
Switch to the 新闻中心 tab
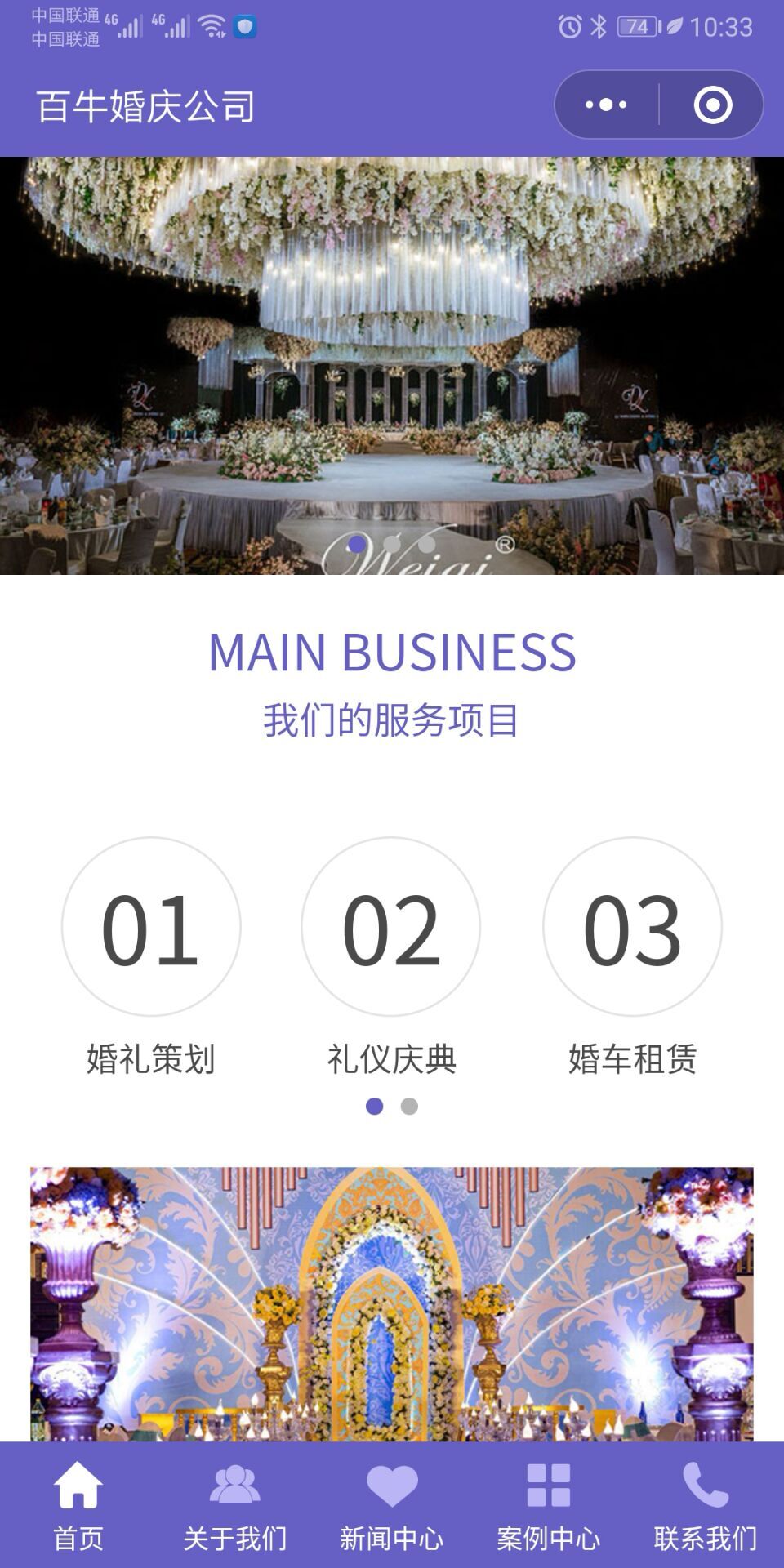(x=392, y=1504)
